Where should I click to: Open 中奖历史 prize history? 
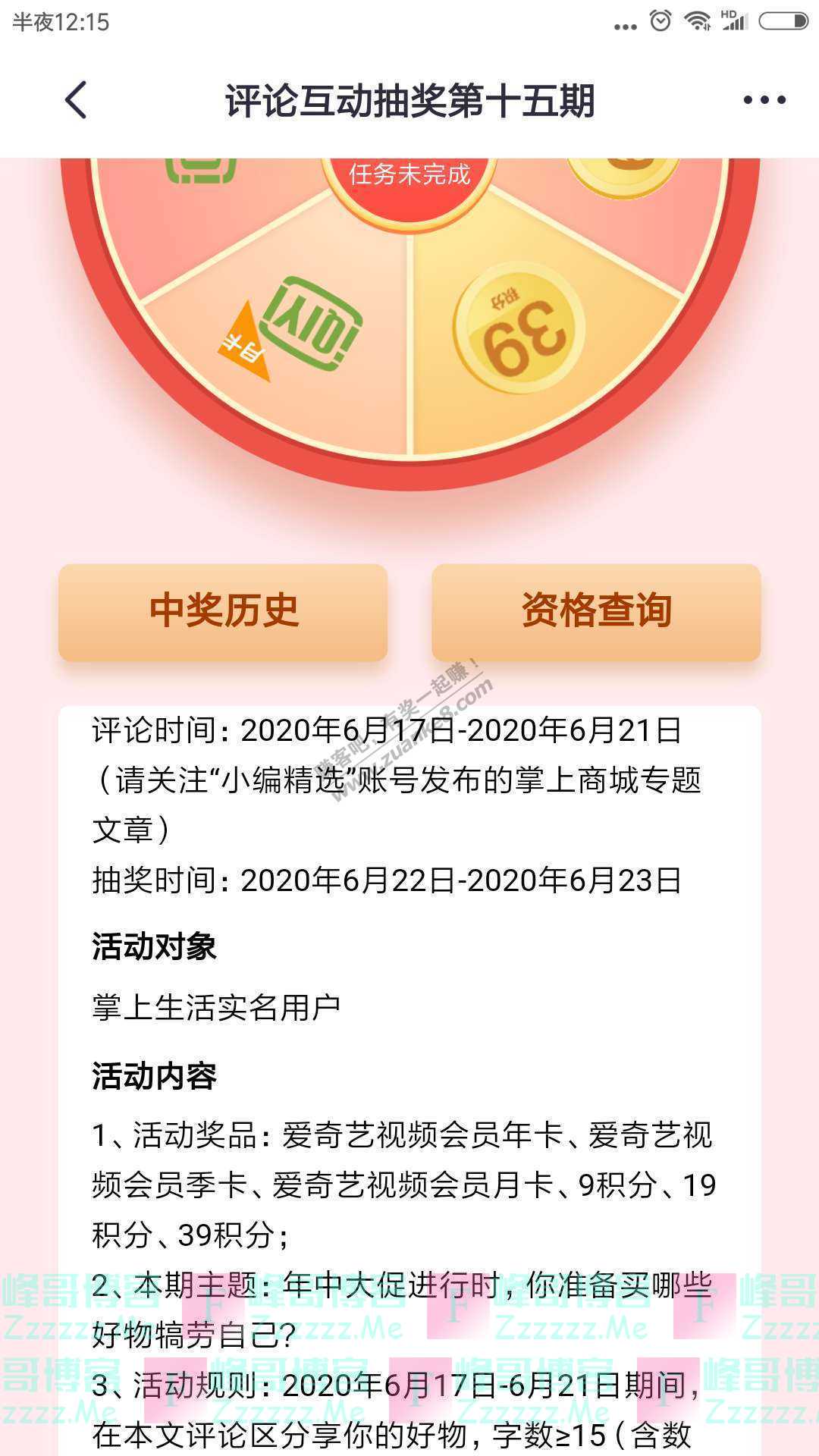pos(223,611)
